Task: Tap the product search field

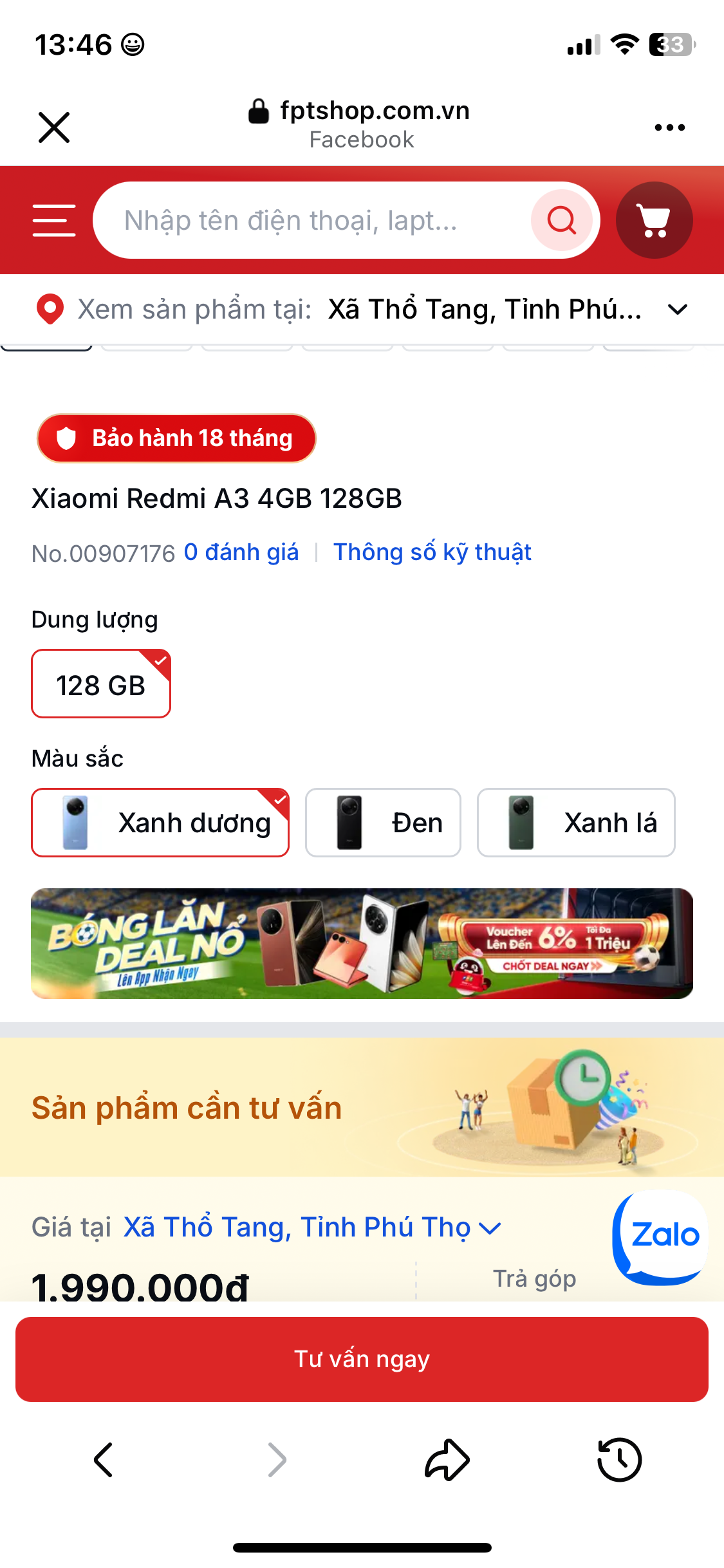Action: coord(312,220)
